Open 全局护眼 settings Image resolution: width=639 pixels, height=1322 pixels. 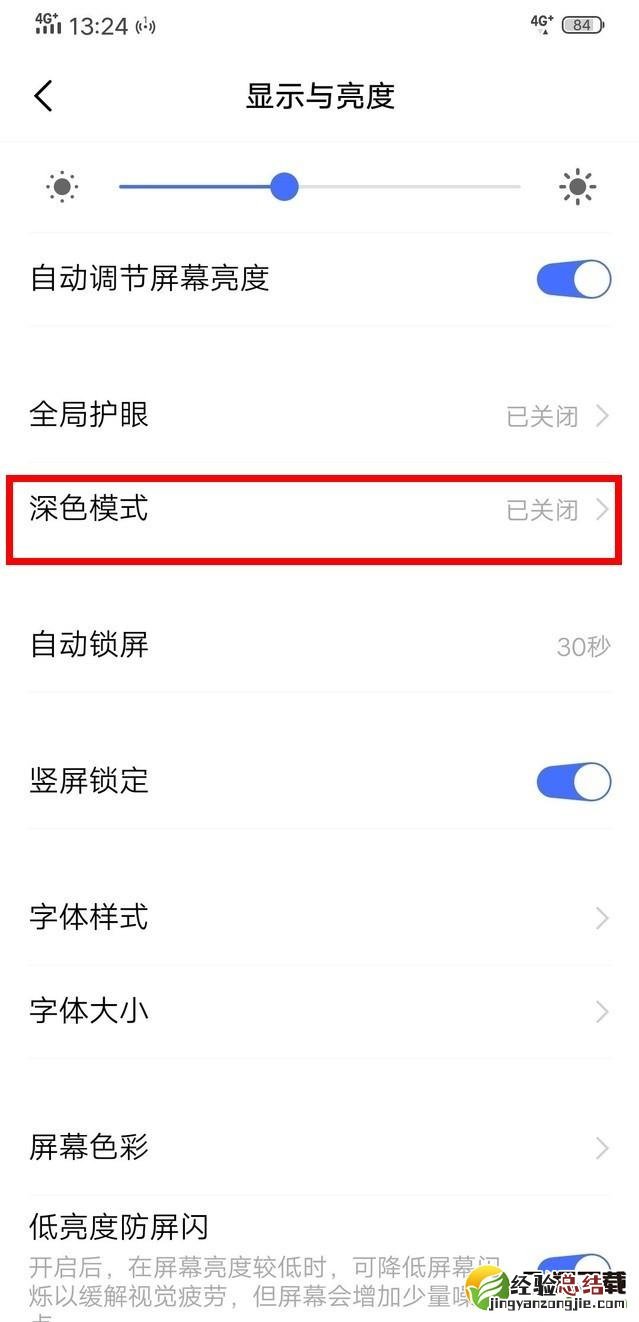coord(318,415)
